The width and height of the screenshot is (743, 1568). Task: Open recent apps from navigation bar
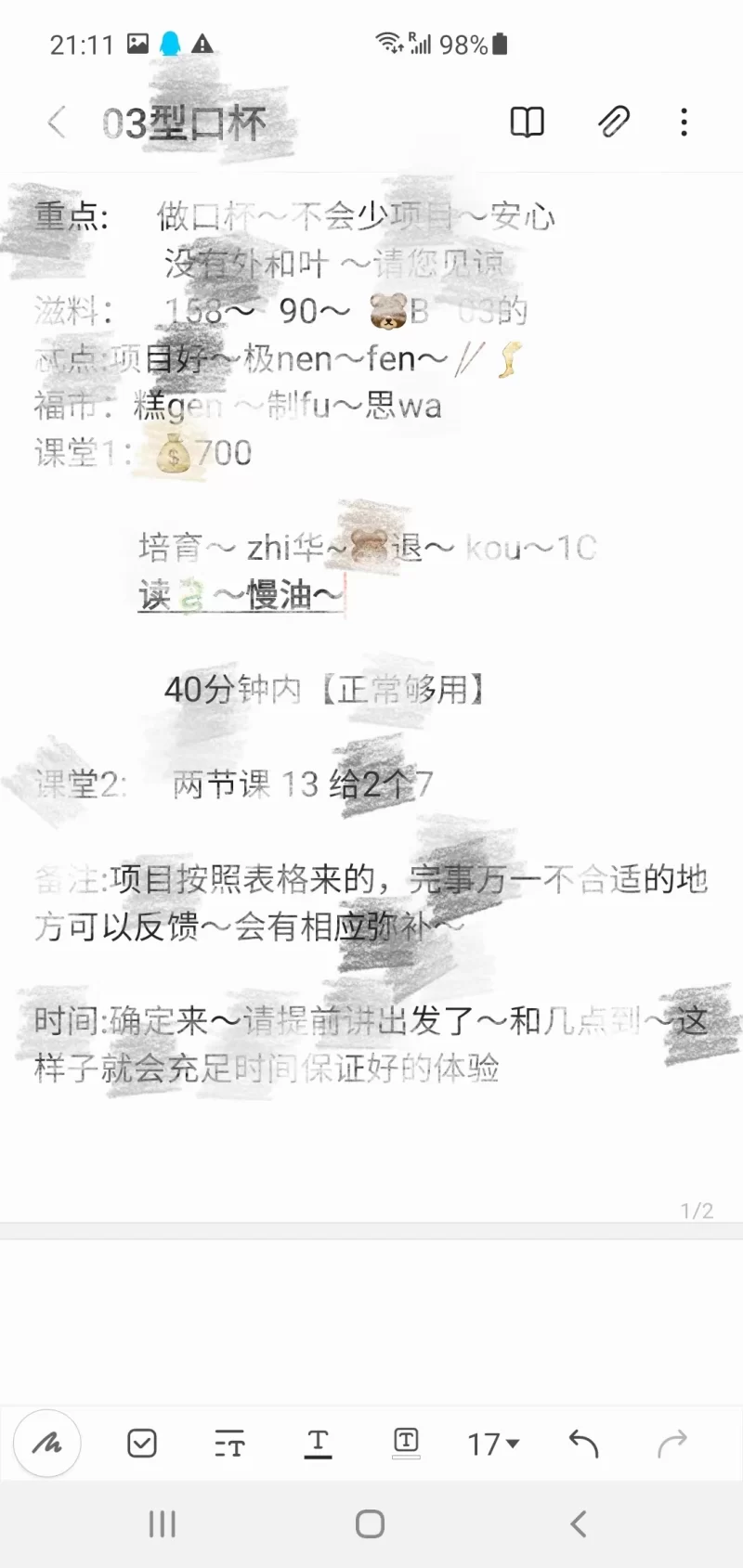[162, 1523]
